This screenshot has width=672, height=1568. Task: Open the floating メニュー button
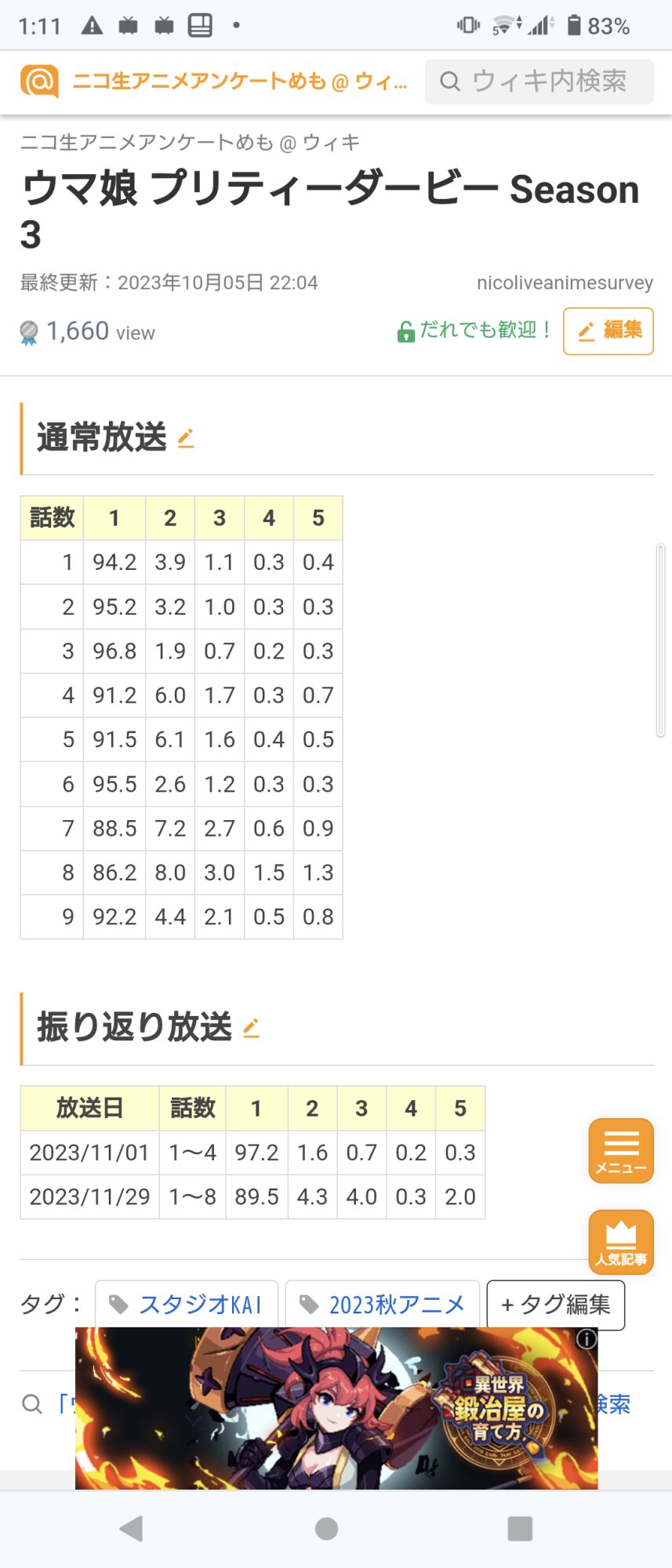621,1150
